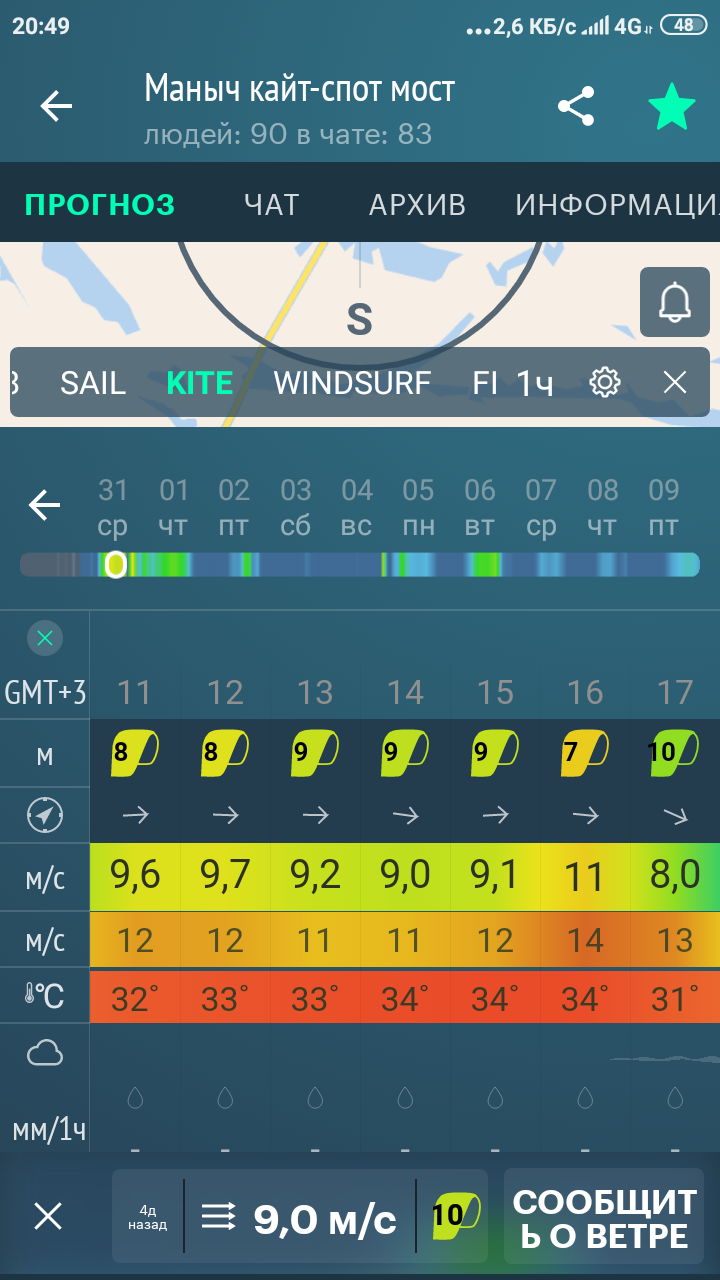
Task: Switch to the ИНФОРМАЦИЯ tab
Action: pos(616,204)
